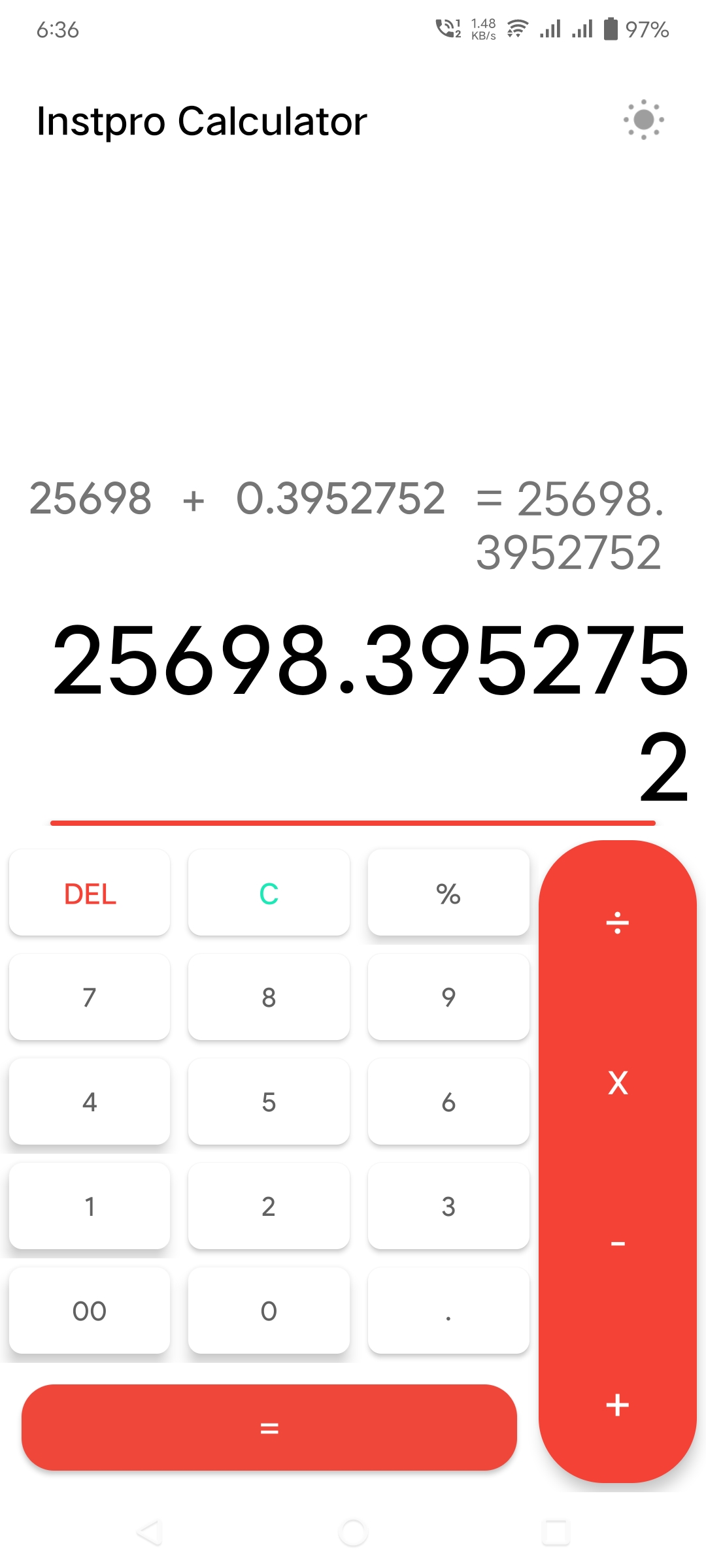The width and height of the screenshot is (706, 1568).
Task: Select the minus operator
Action: [x=617, y=1243]
